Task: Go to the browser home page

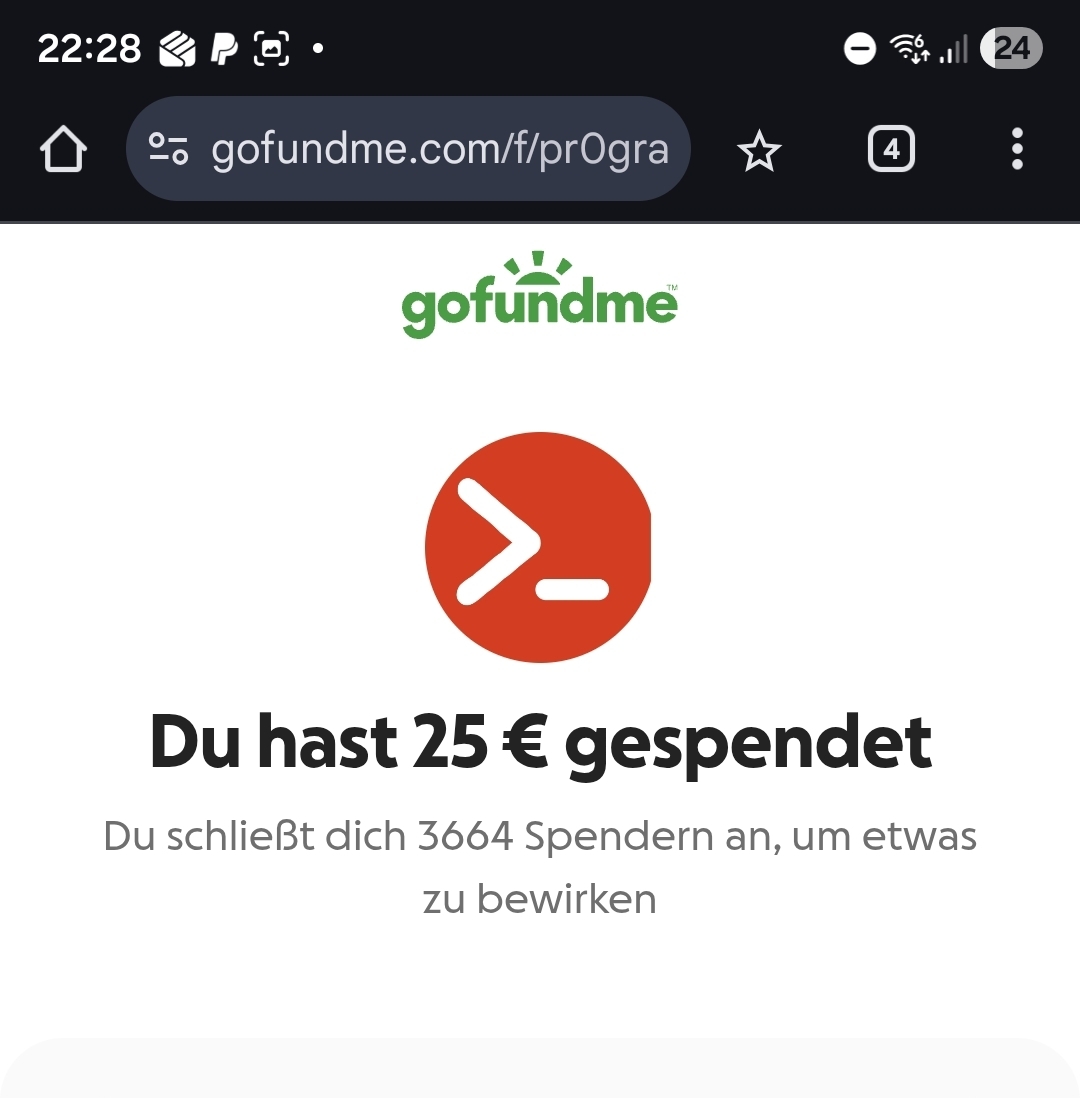Action: pos(63,150)
